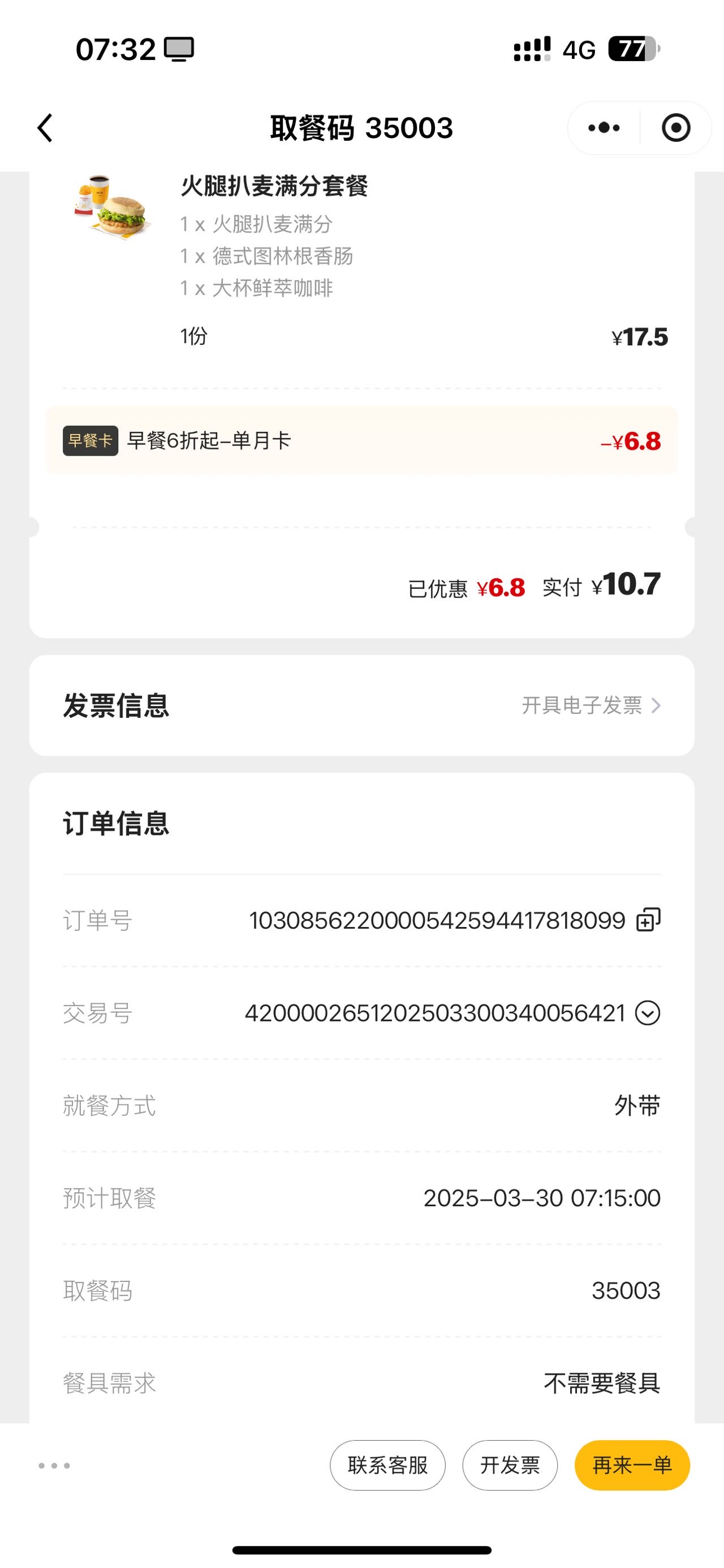Viewport: 724px width, 1568px height.
Task: Close the mini-program with the circle icon
Action: pos(676,128)
